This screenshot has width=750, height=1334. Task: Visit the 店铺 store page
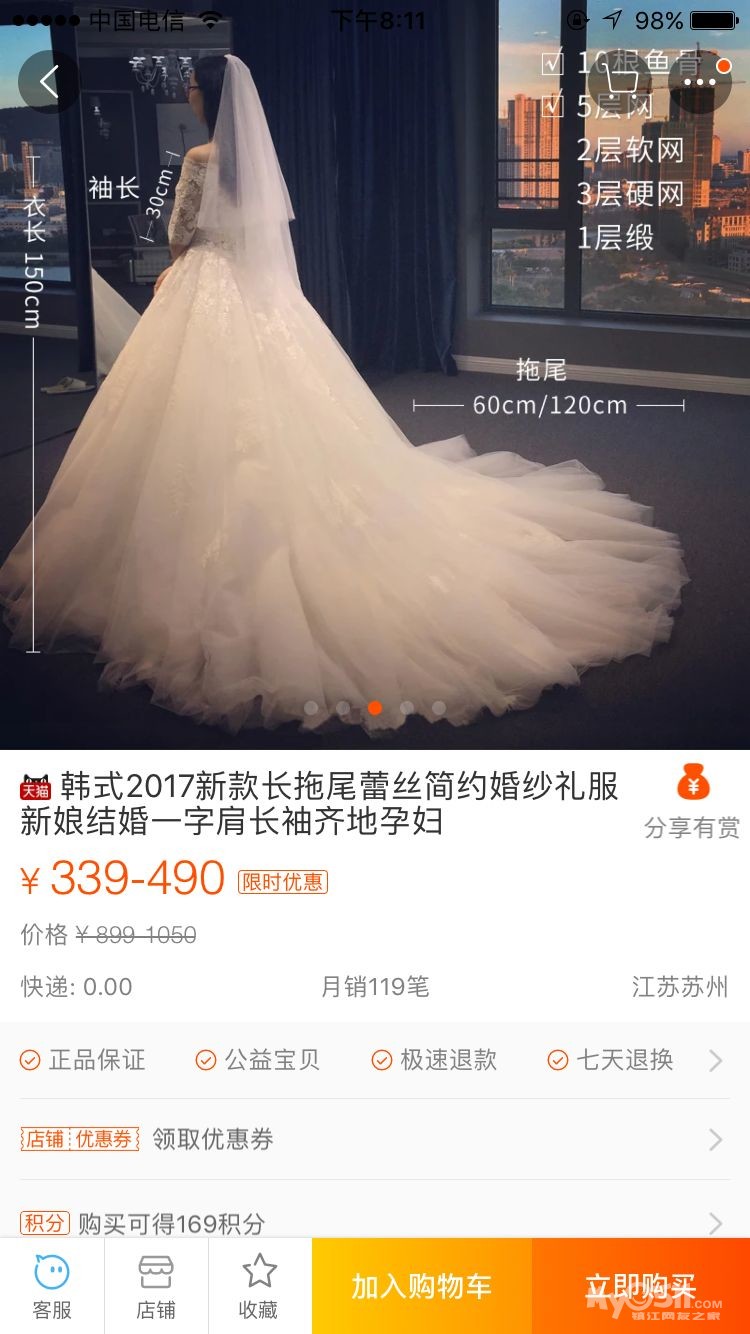click(x=156, y=1286)
